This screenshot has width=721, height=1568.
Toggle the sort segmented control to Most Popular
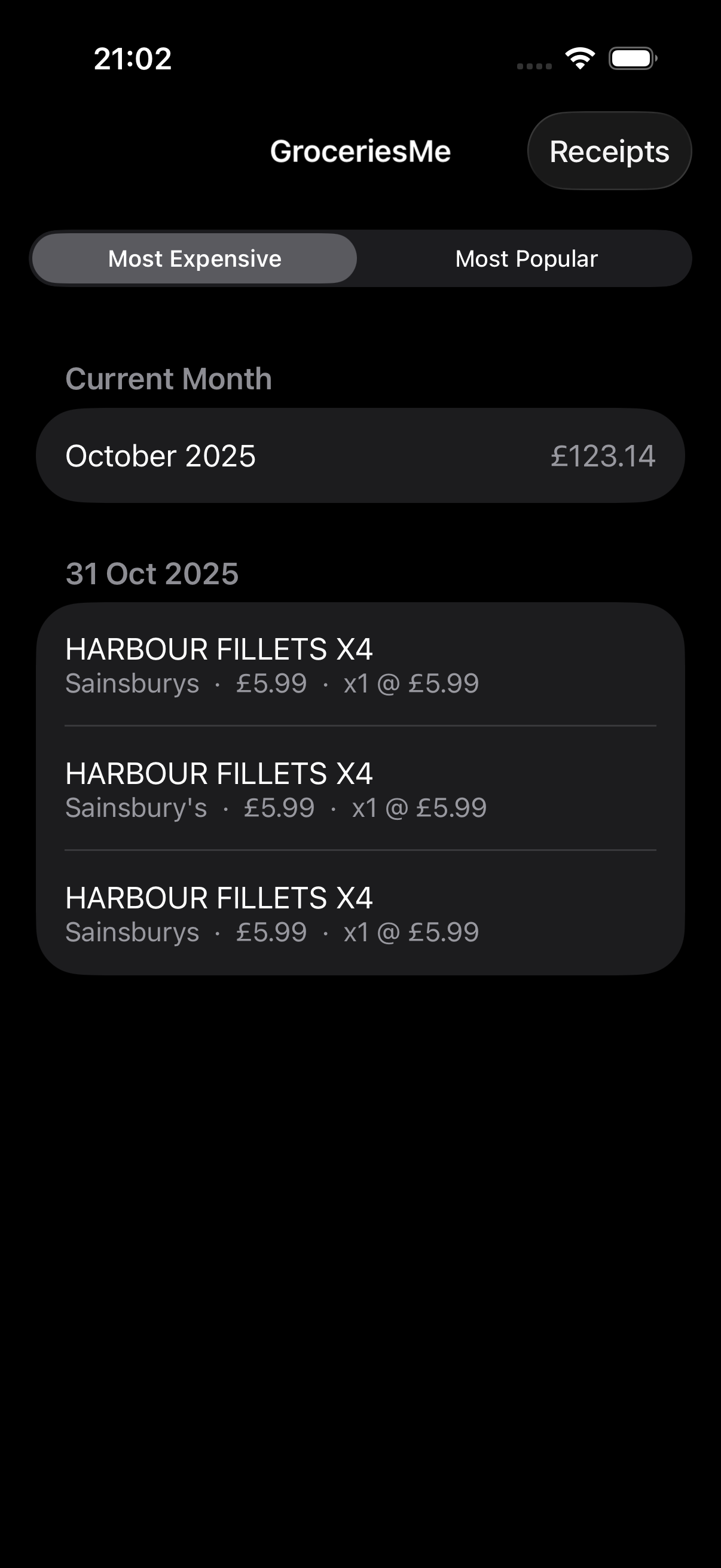pyautogui.click(x=526, y=258)
